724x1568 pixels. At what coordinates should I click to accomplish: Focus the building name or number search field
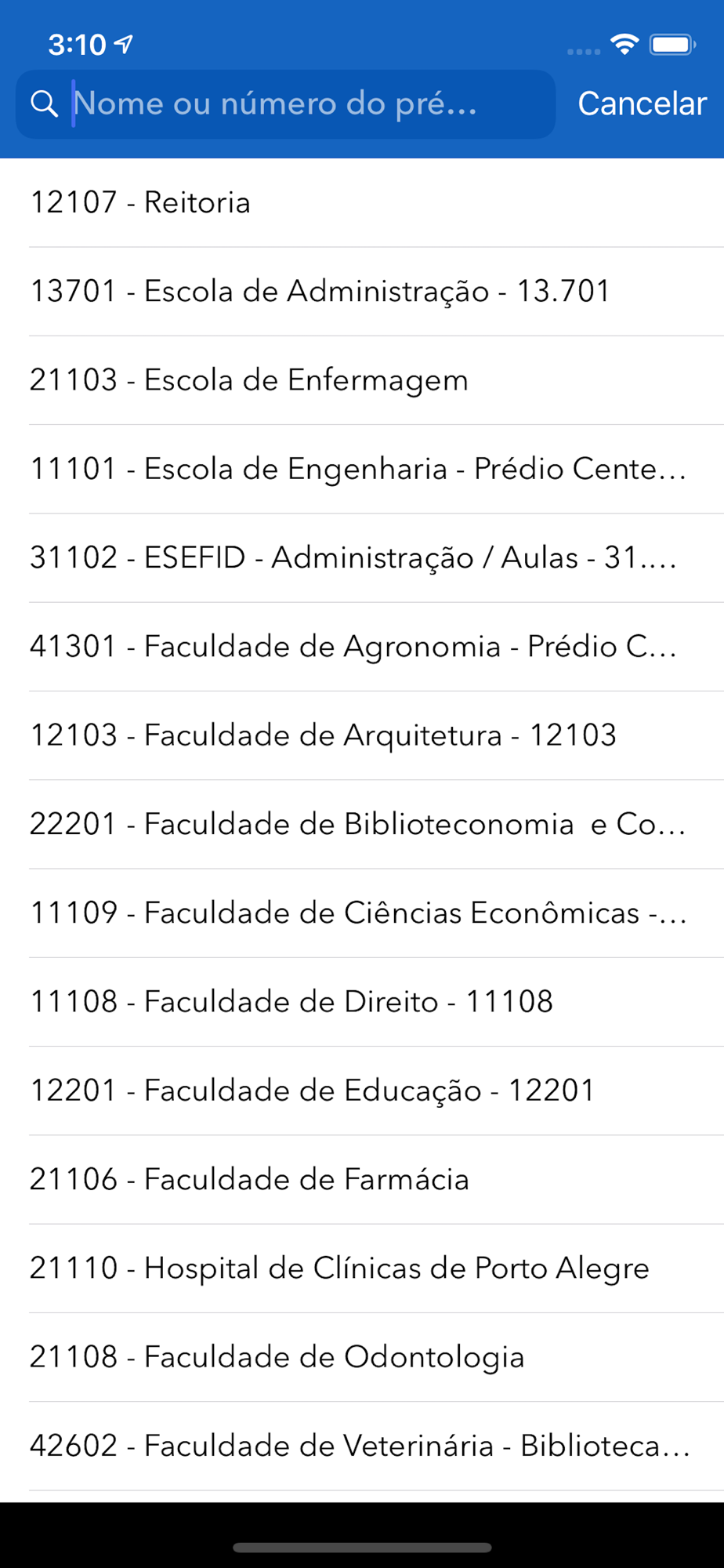tap(298, 104)
